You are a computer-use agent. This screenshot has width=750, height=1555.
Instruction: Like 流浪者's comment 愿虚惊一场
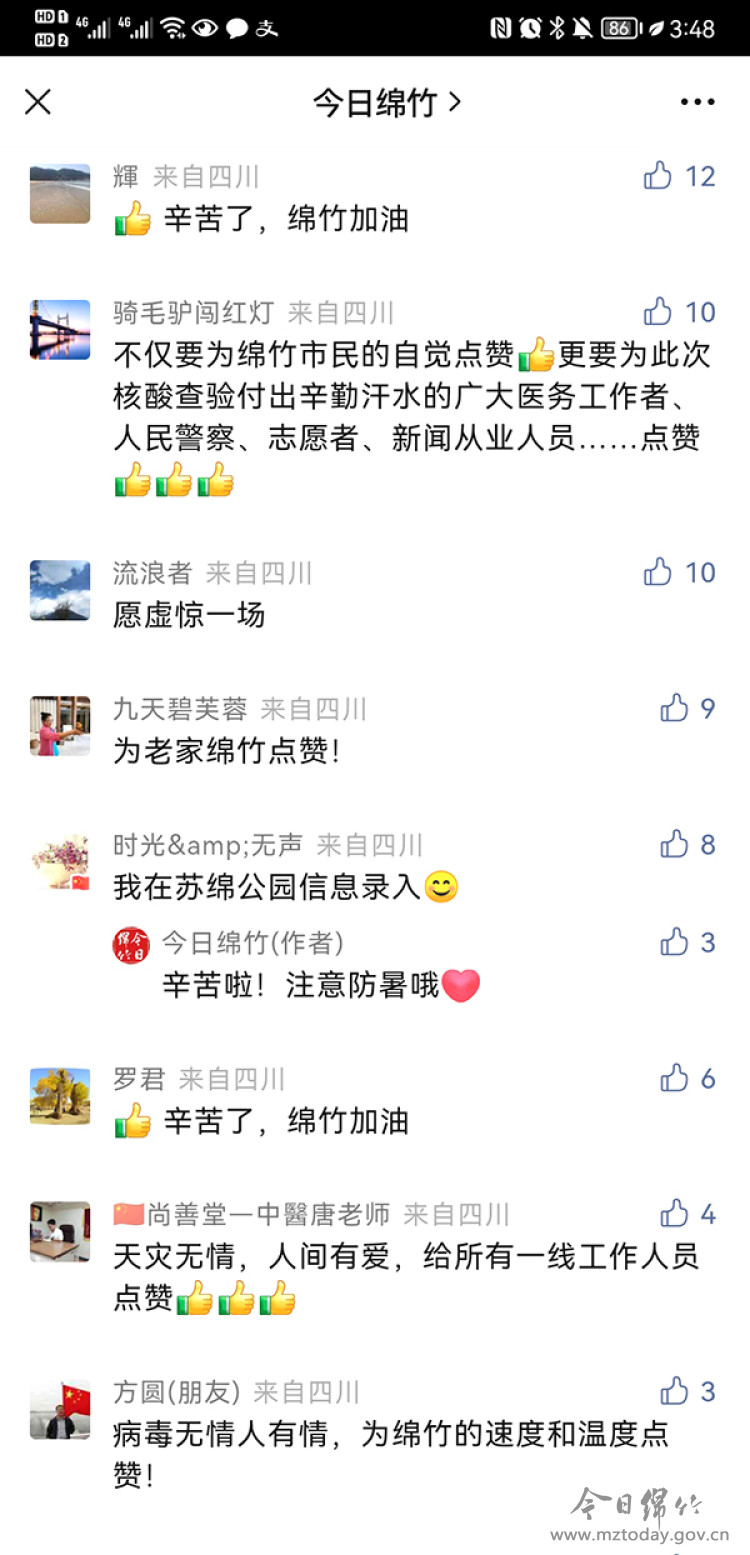click(659, 572)
